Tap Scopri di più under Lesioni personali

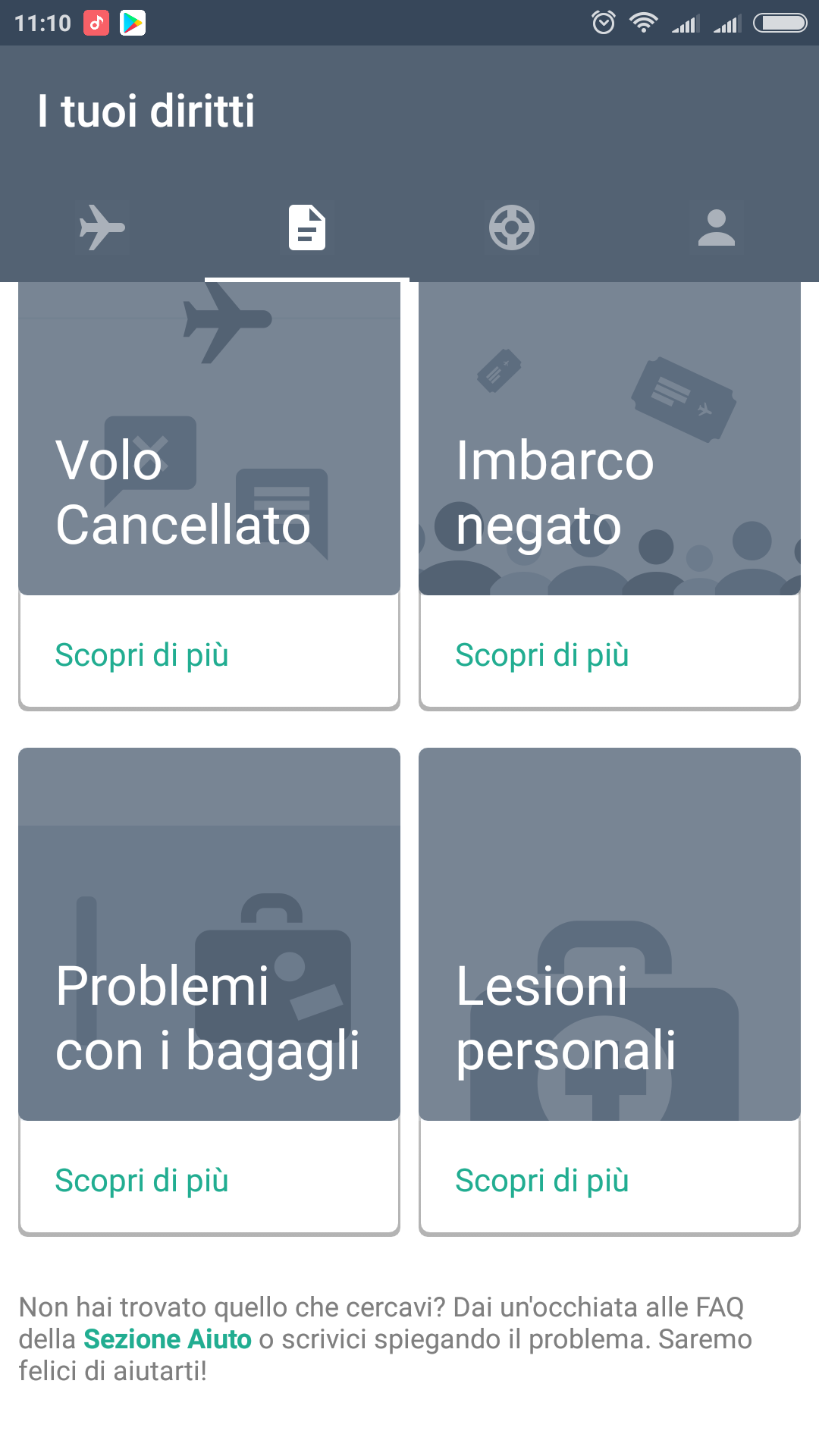click(542, 1181)
